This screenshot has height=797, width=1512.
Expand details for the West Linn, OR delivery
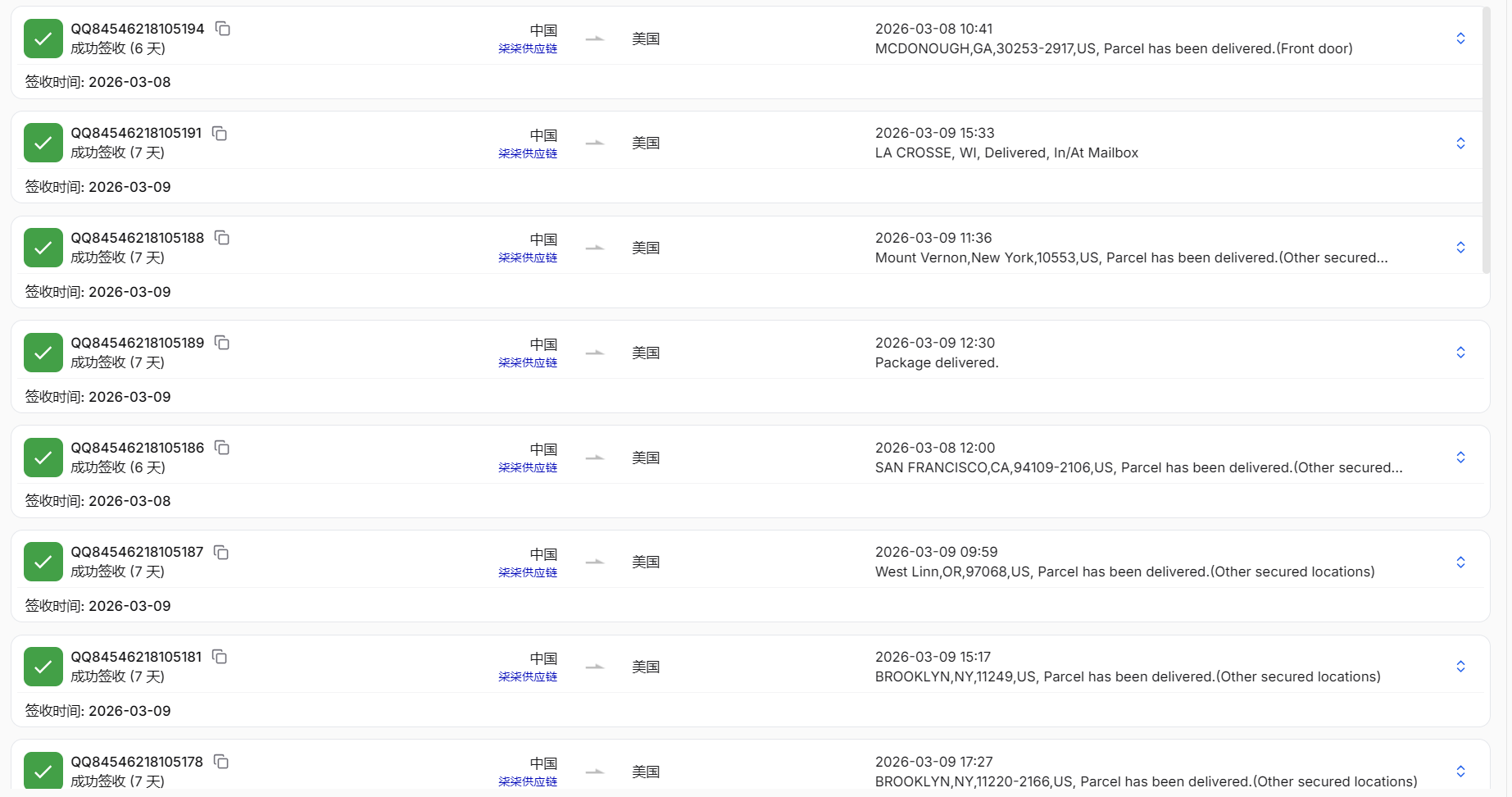tap(1460, 562)
